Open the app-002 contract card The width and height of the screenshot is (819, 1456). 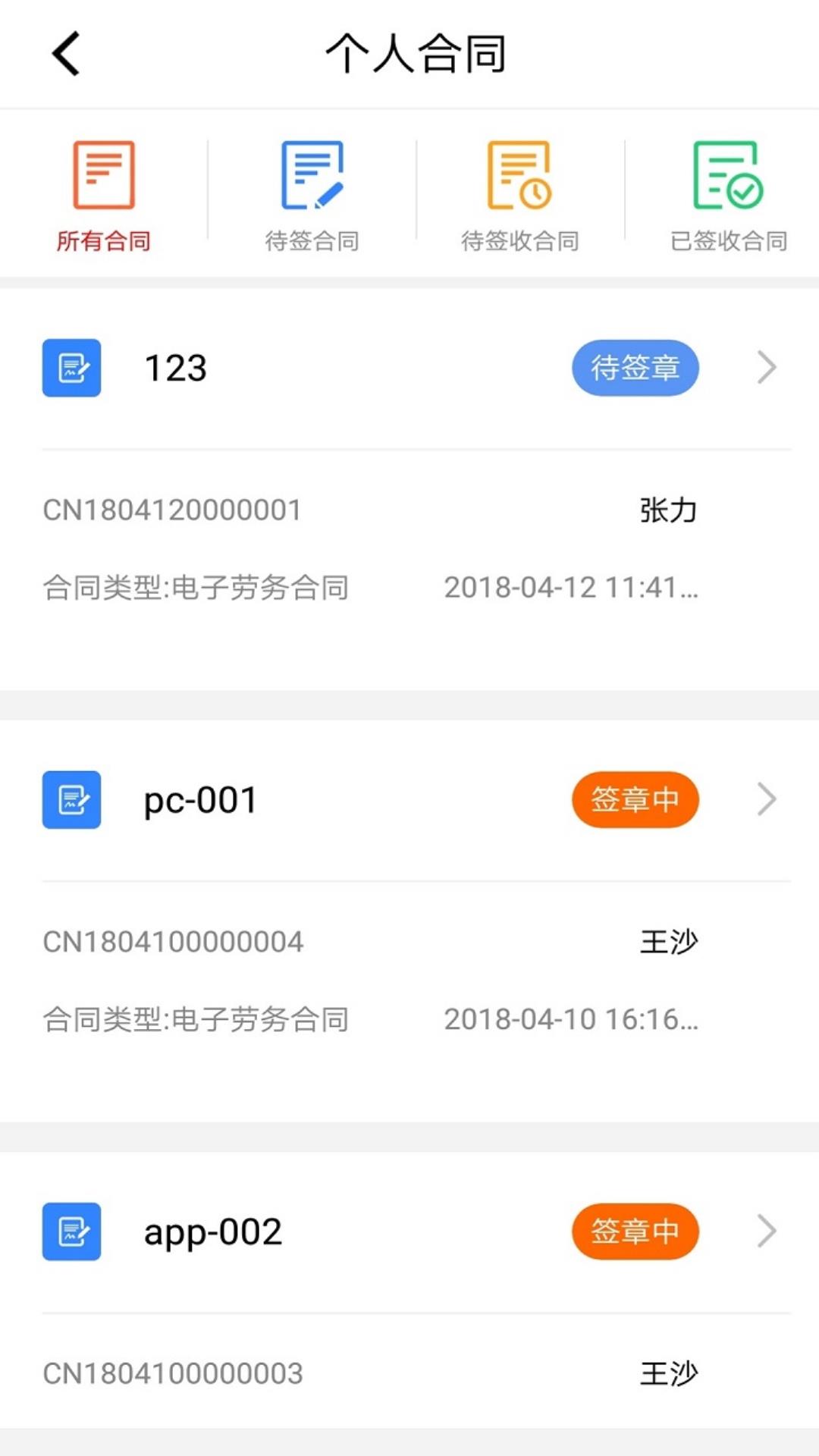tap(409, 1290)
